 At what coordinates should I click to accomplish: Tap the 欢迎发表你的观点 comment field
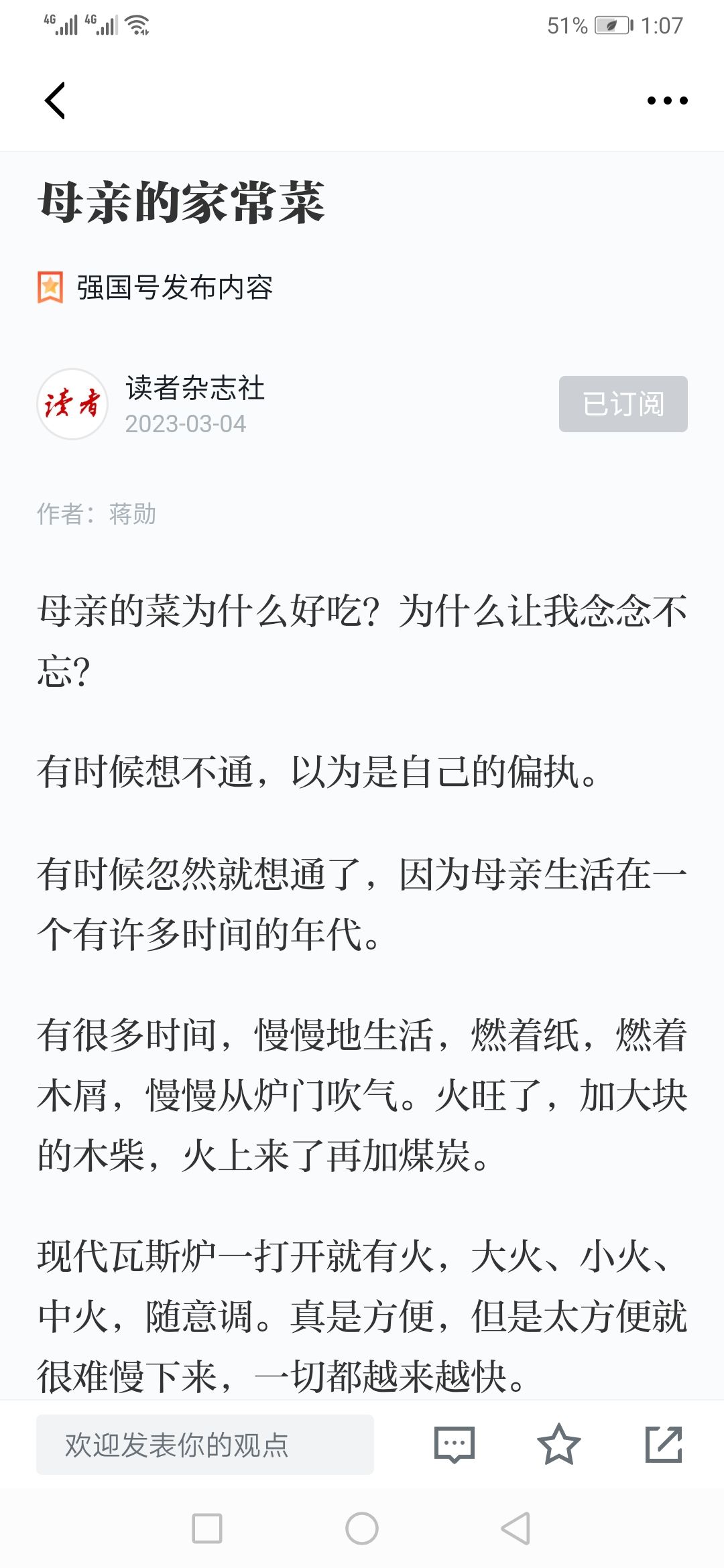[204, 1445]
